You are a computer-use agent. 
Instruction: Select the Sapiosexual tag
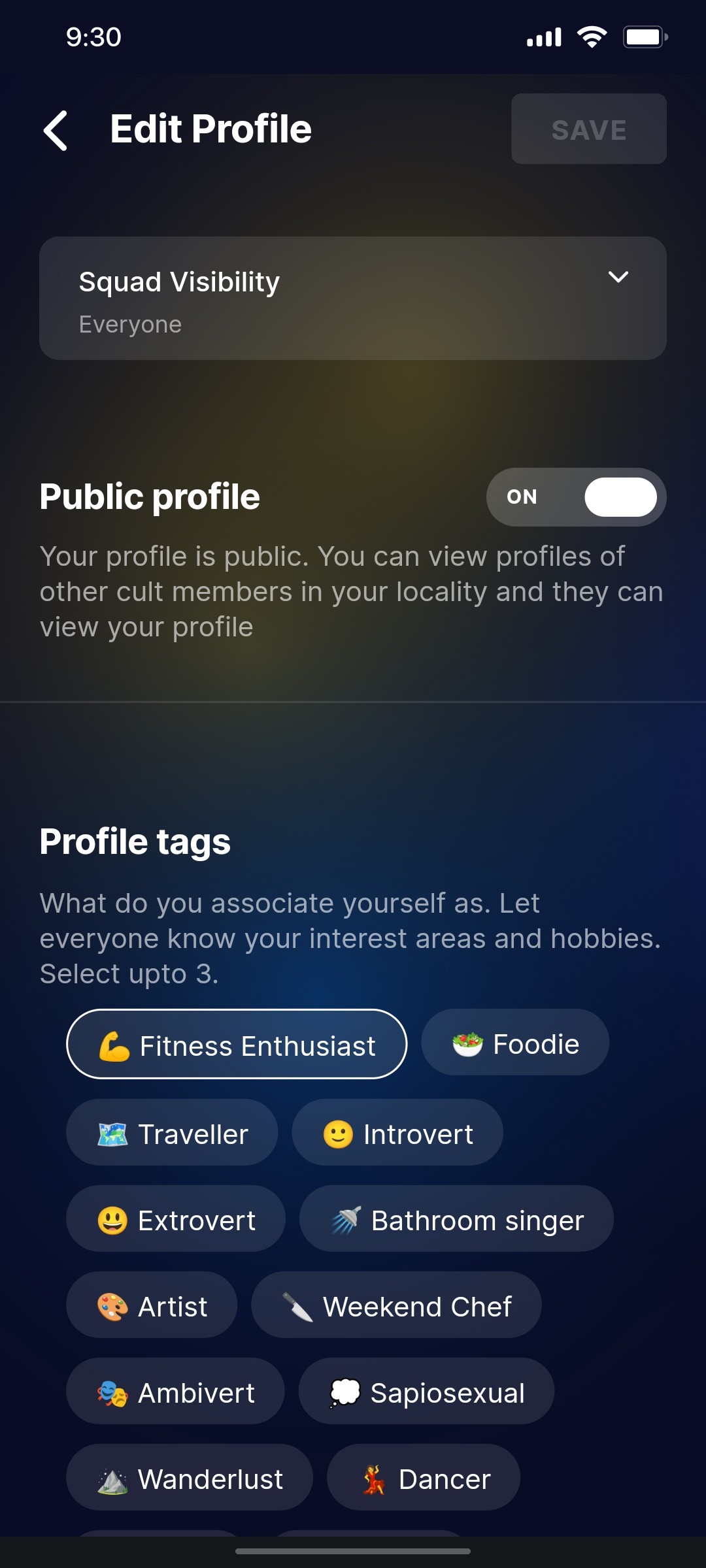[425, 1392]
